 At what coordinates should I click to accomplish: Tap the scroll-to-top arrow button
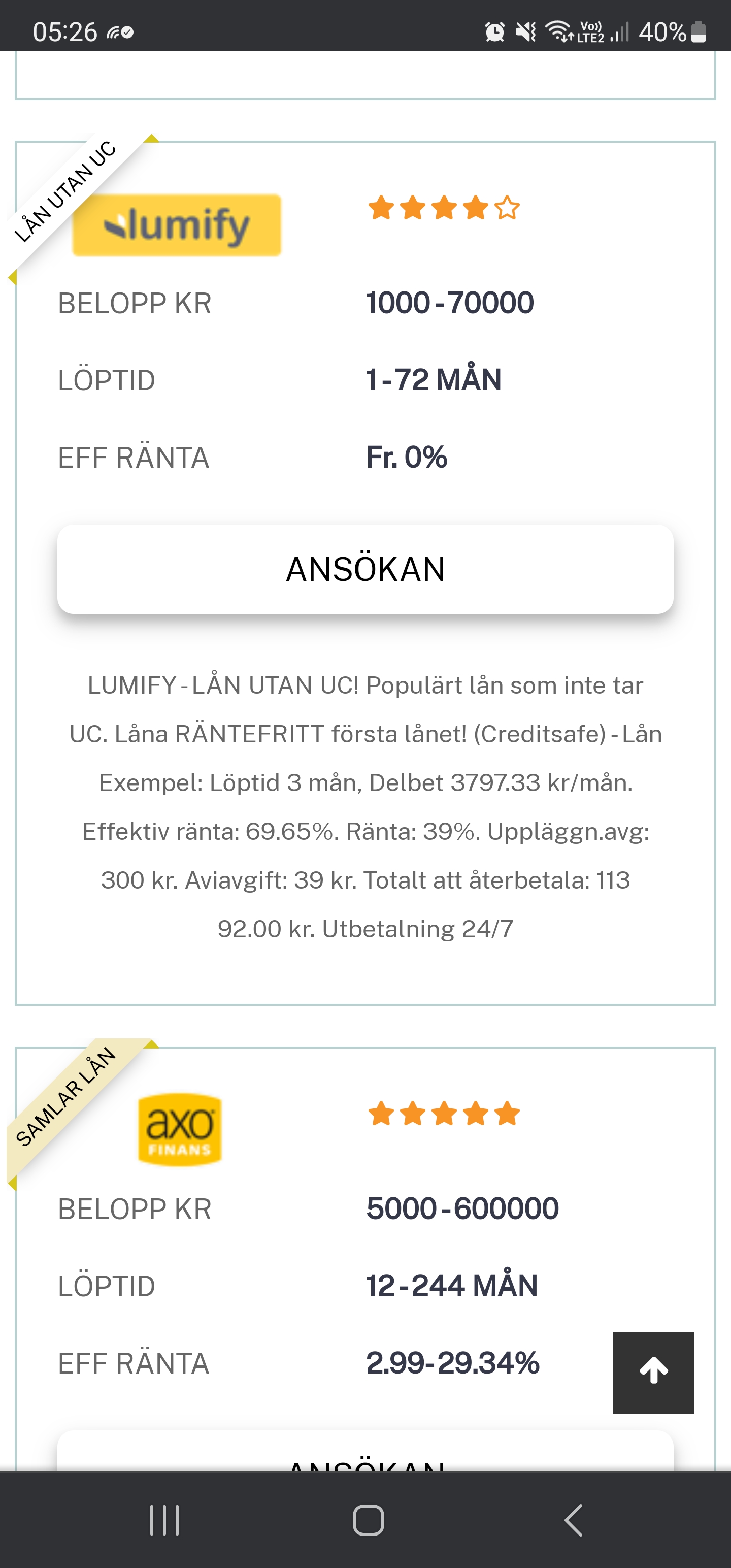(x=653, y=1372)
